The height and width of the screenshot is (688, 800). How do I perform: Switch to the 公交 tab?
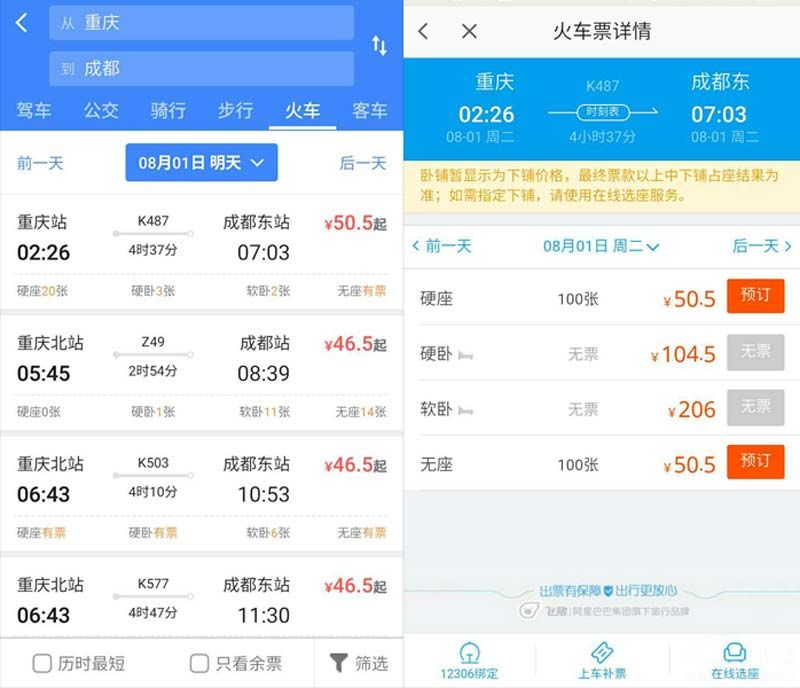101,110
